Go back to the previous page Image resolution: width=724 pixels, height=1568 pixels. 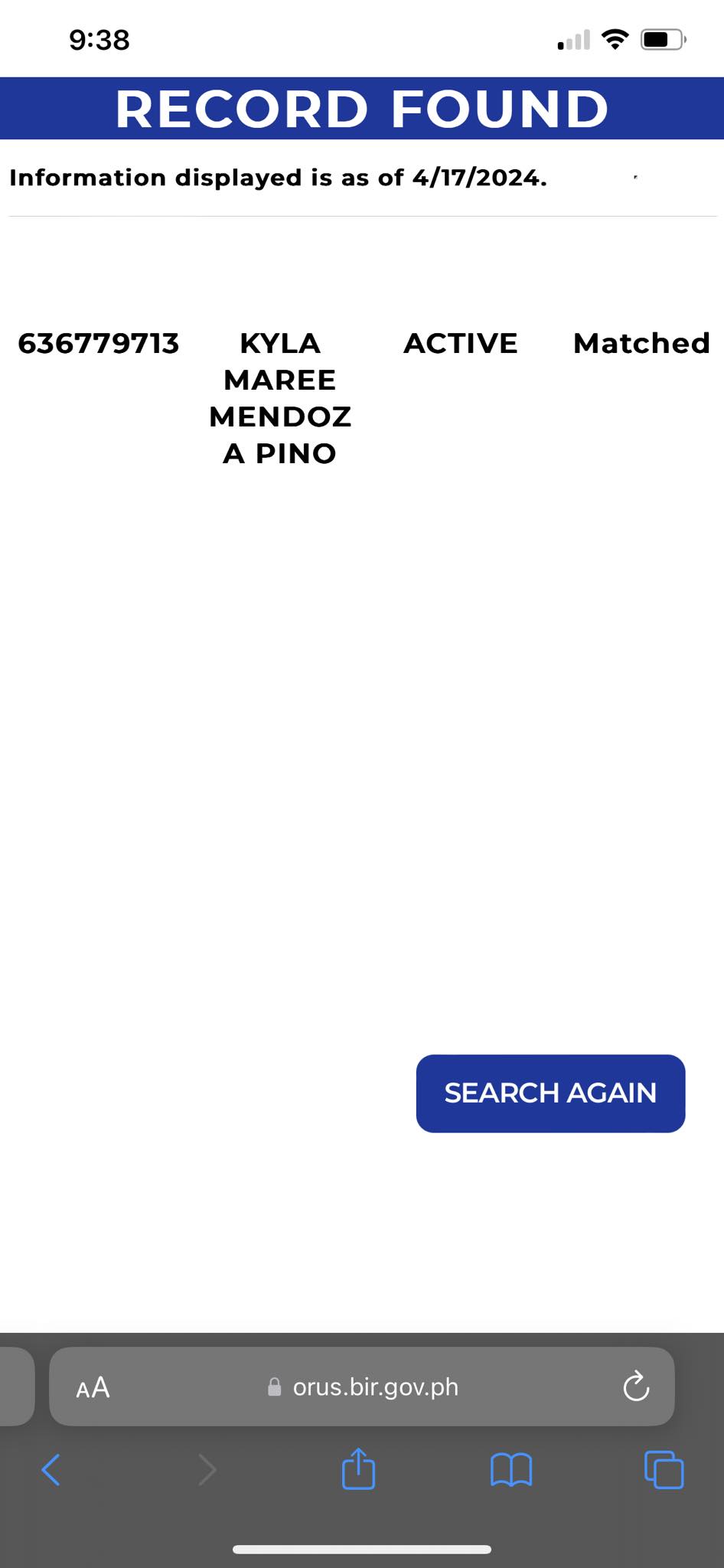pyautogui.click(x=51, y=1469)
